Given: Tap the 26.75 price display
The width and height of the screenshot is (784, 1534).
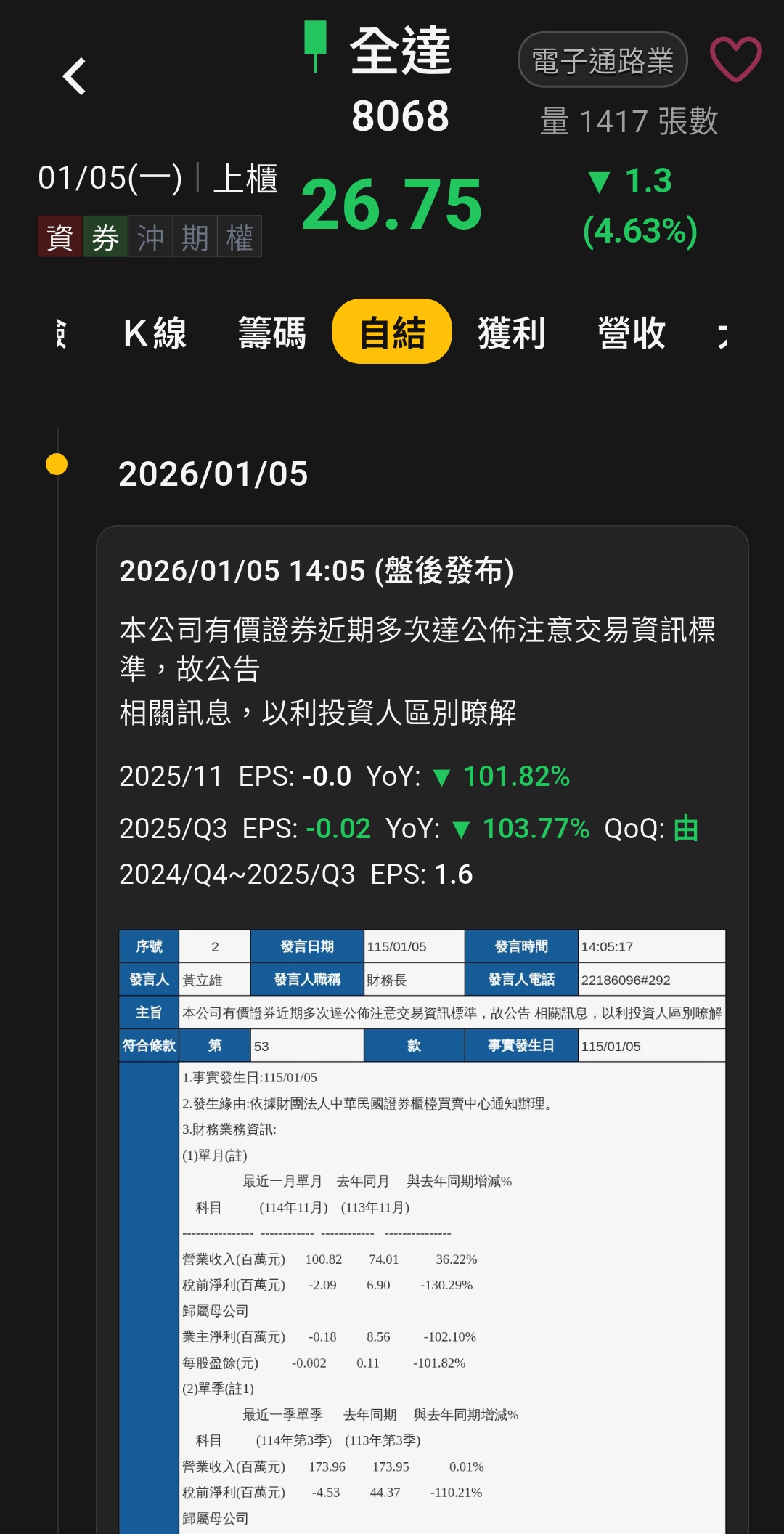Looking at the screenshot, I should click(x=393, y=206).
